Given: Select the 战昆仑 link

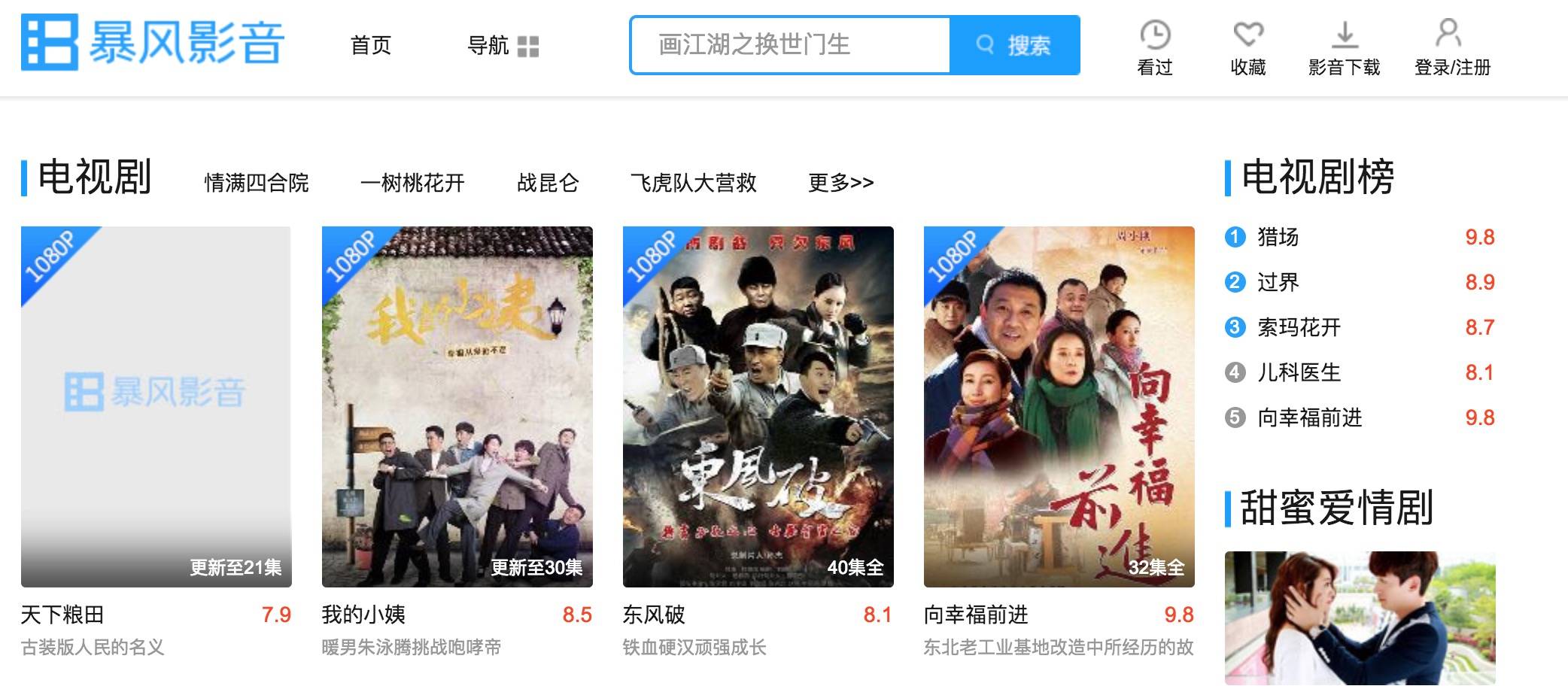Looking at the screenshot, I should pyautogui.click(x=548, y=183).
